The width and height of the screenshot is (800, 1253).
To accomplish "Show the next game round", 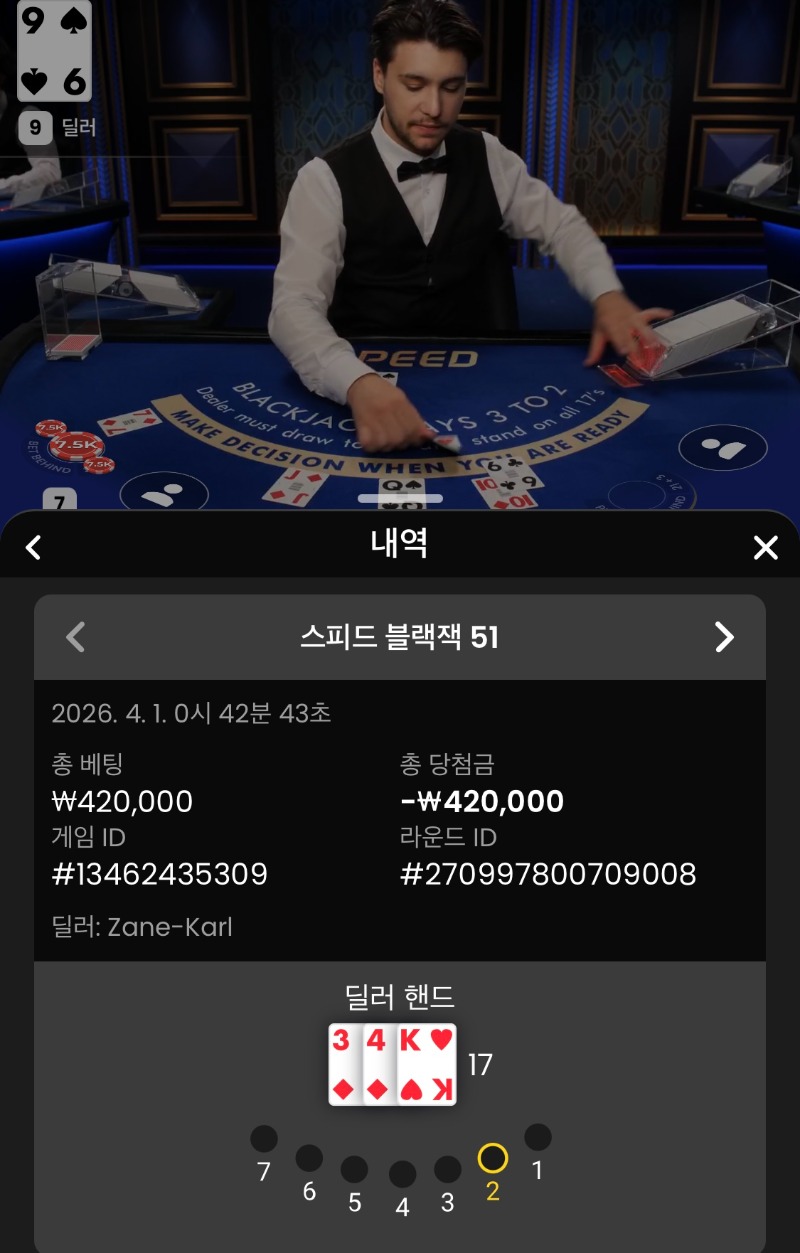I will [x=724, y=637].
